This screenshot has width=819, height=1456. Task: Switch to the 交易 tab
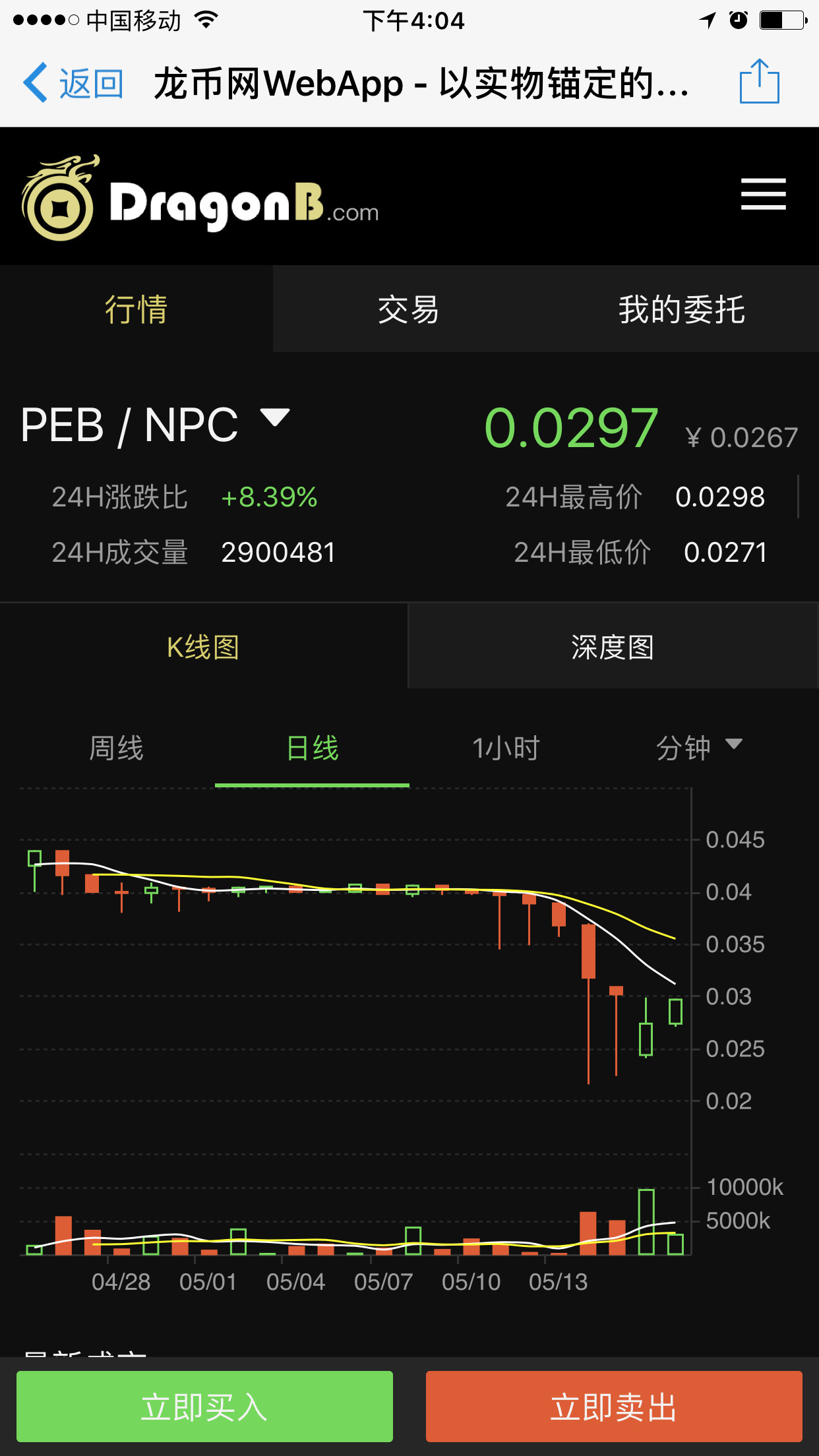tap(409, 309)
